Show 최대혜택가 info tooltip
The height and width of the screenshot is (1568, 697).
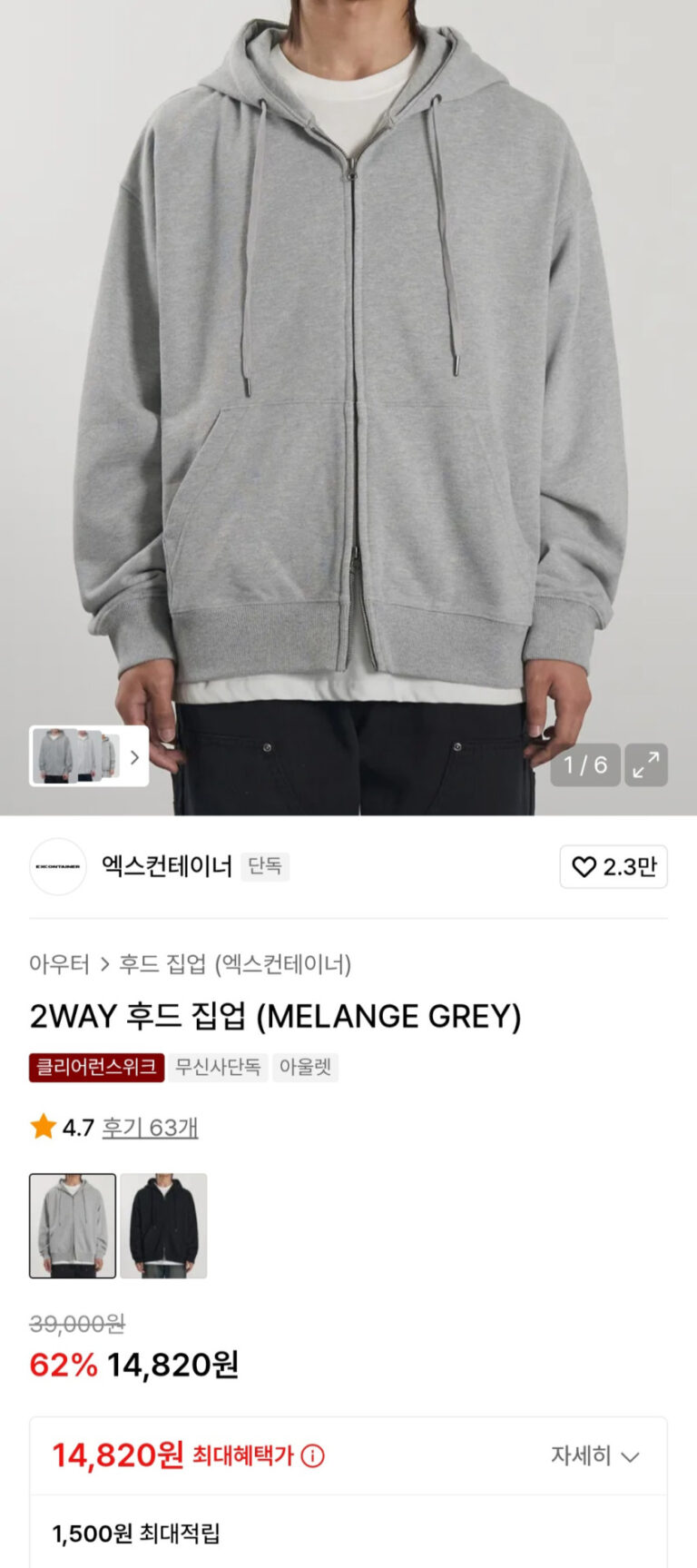point(312,1456)
